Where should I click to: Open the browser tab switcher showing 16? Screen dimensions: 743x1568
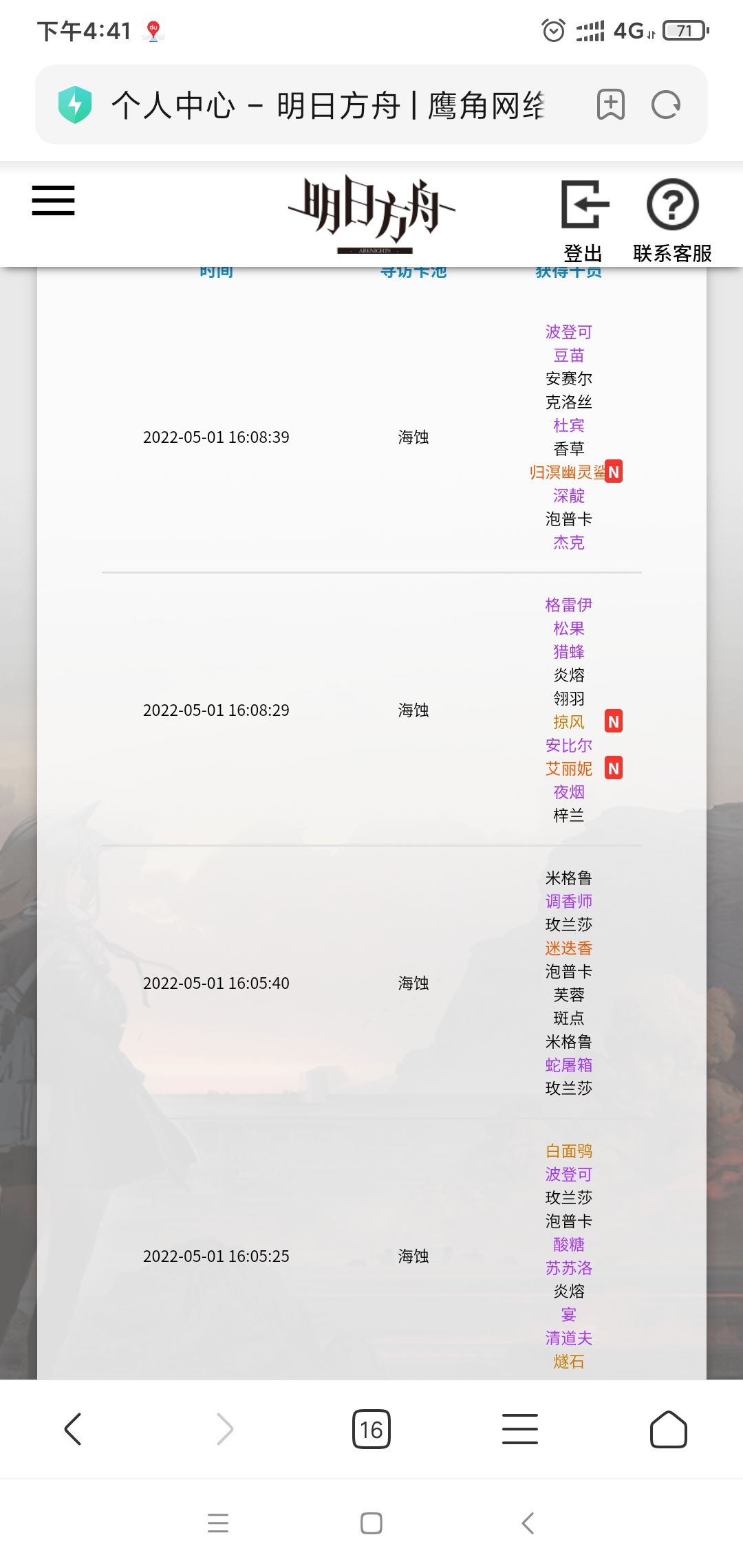pos(371,1429)
